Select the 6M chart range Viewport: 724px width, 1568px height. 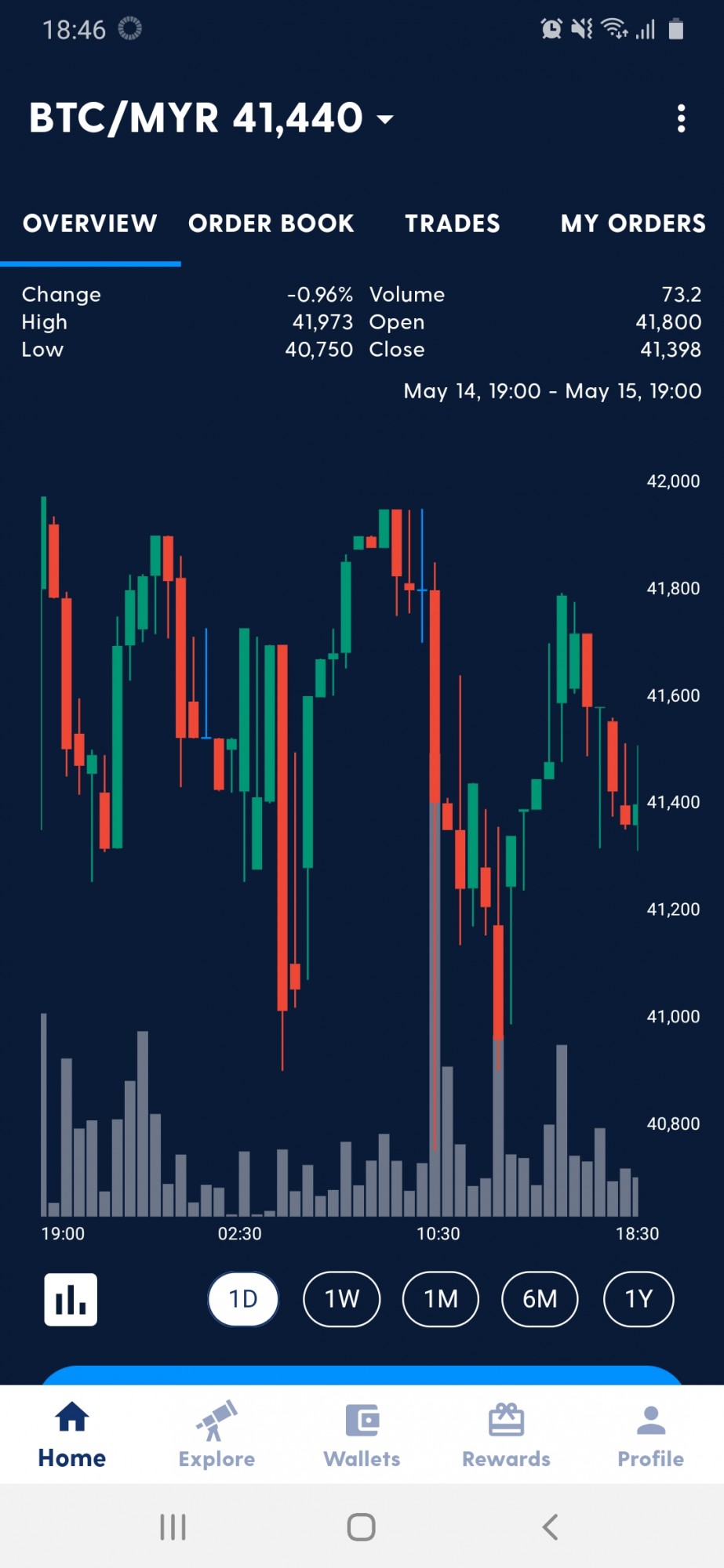(540, 1299)
